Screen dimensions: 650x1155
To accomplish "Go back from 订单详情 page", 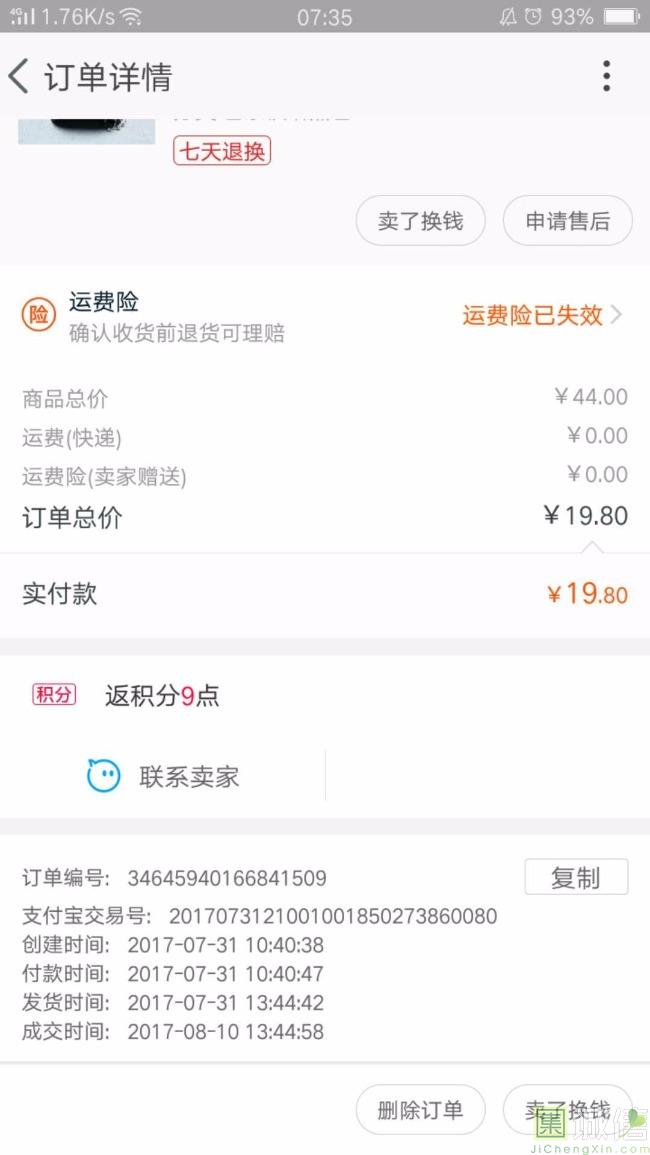I will 20,77.
